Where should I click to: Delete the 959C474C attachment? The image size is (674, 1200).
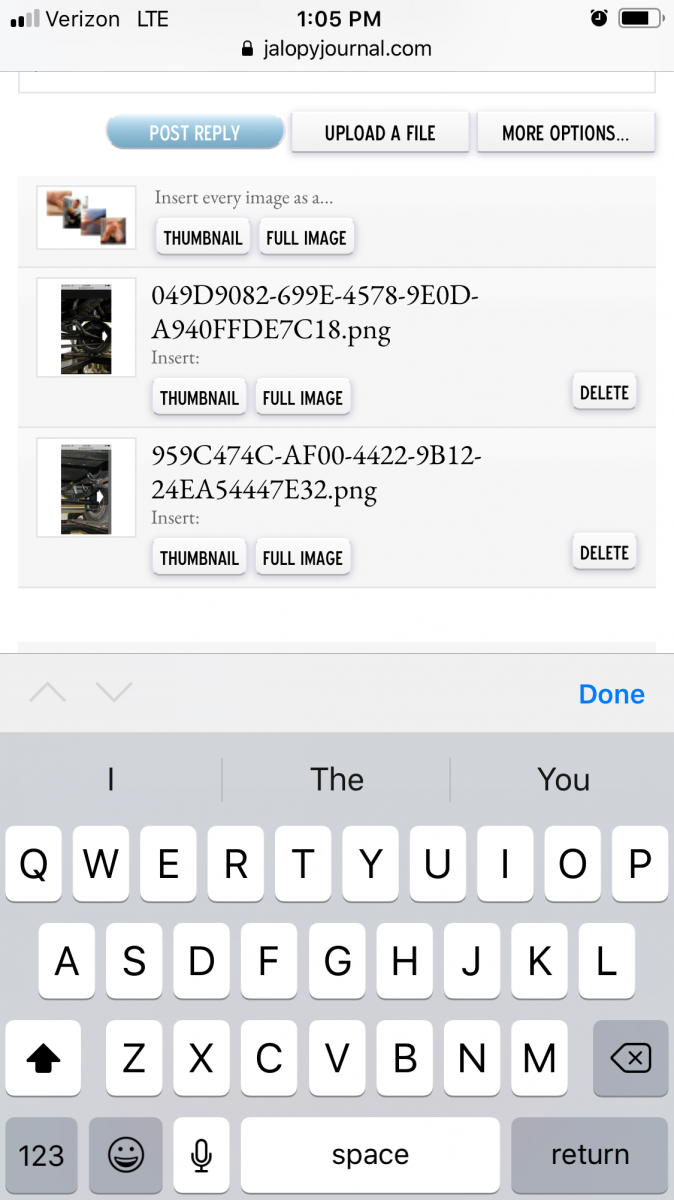(604, 553)
